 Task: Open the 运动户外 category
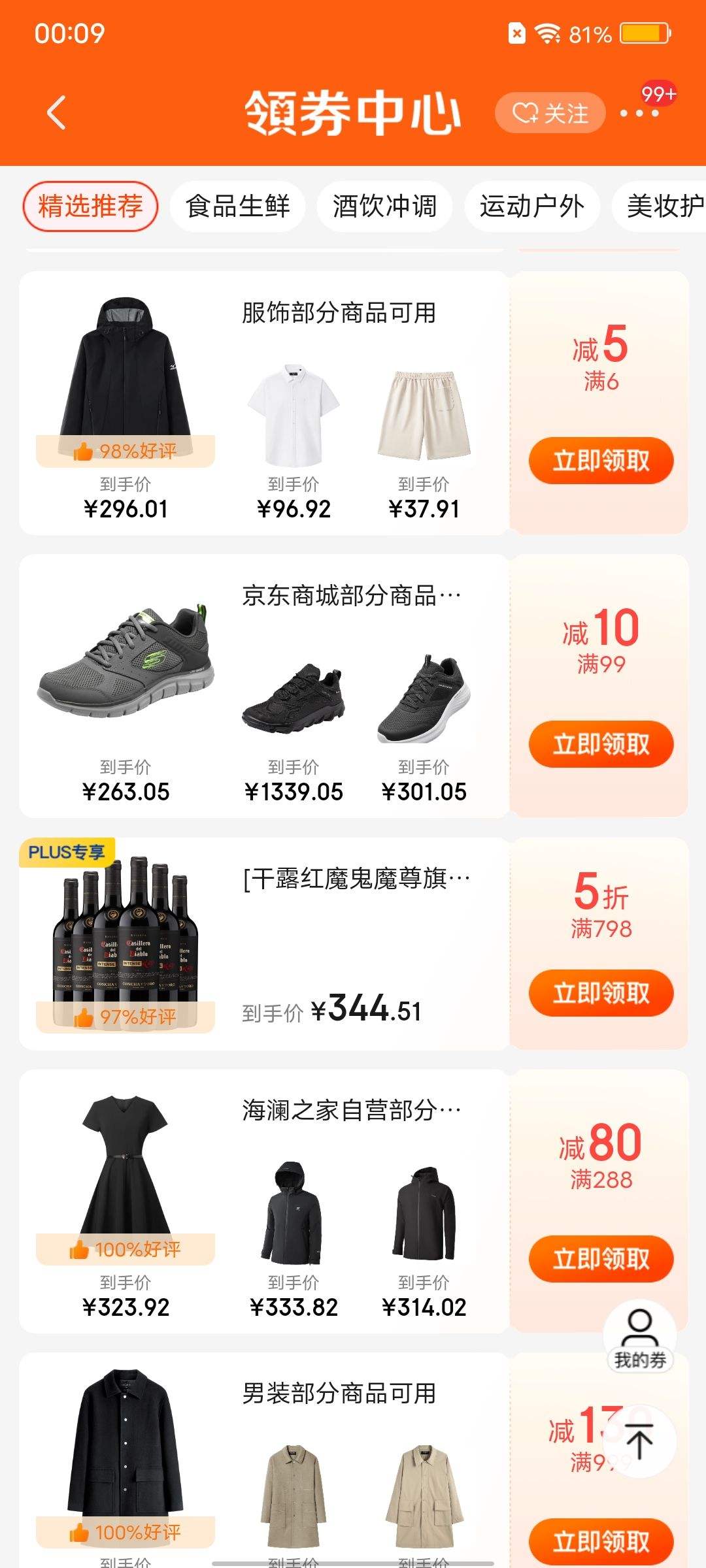(533, 206)
